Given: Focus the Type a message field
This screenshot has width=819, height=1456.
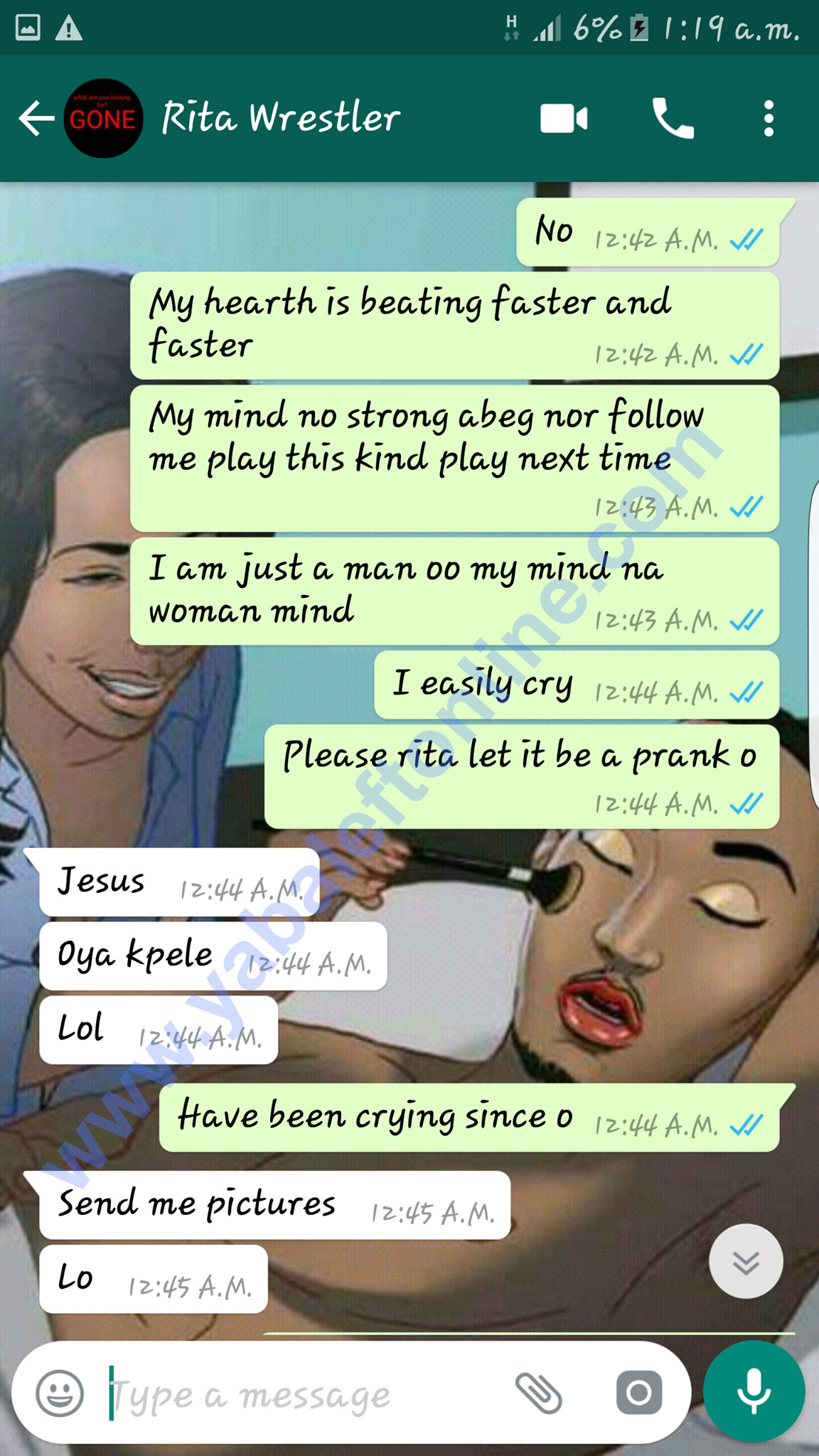Looking at the screenshot, I should 299,1394.
